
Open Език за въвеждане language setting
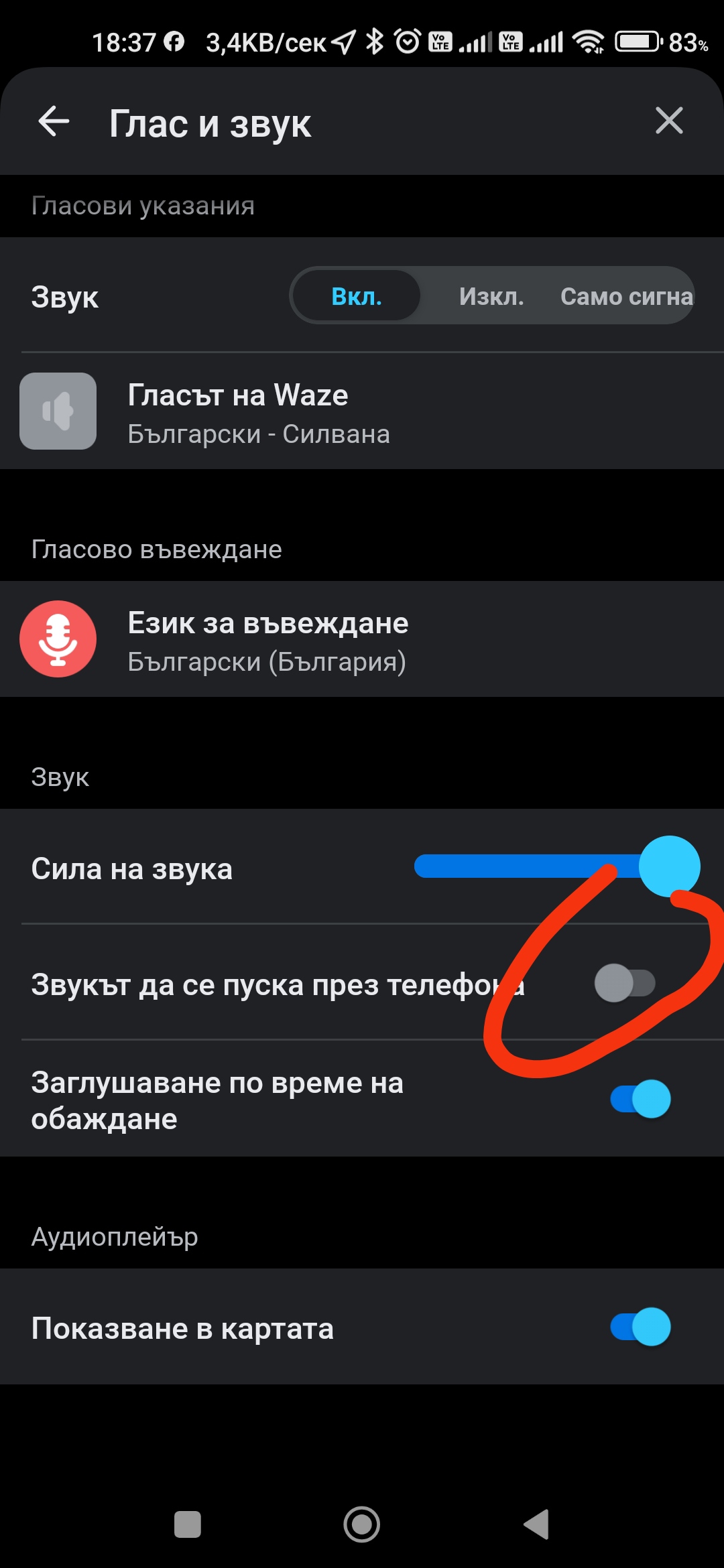362,640
